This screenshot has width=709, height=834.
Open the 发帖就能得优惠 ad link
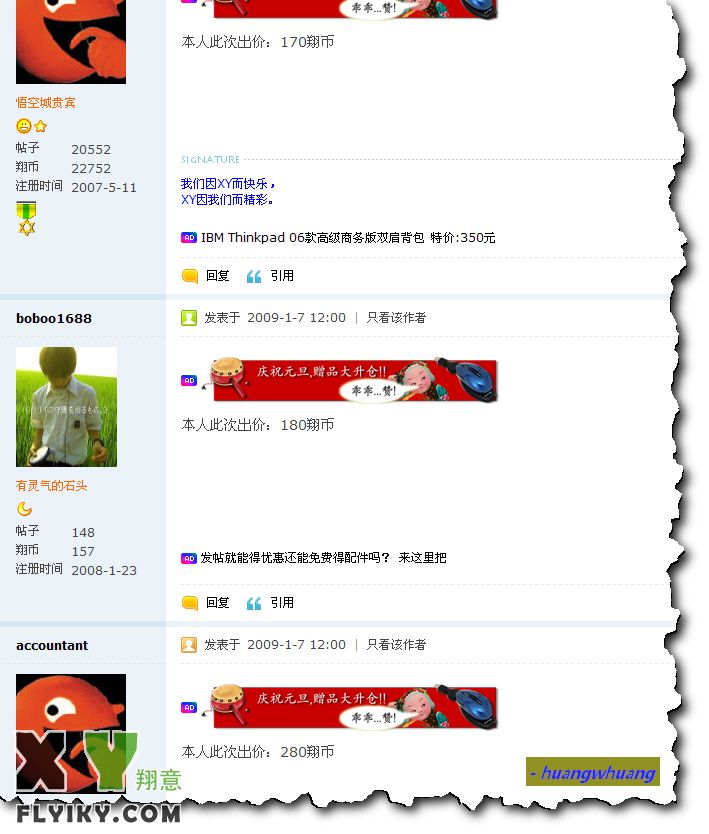coord(323,558)
